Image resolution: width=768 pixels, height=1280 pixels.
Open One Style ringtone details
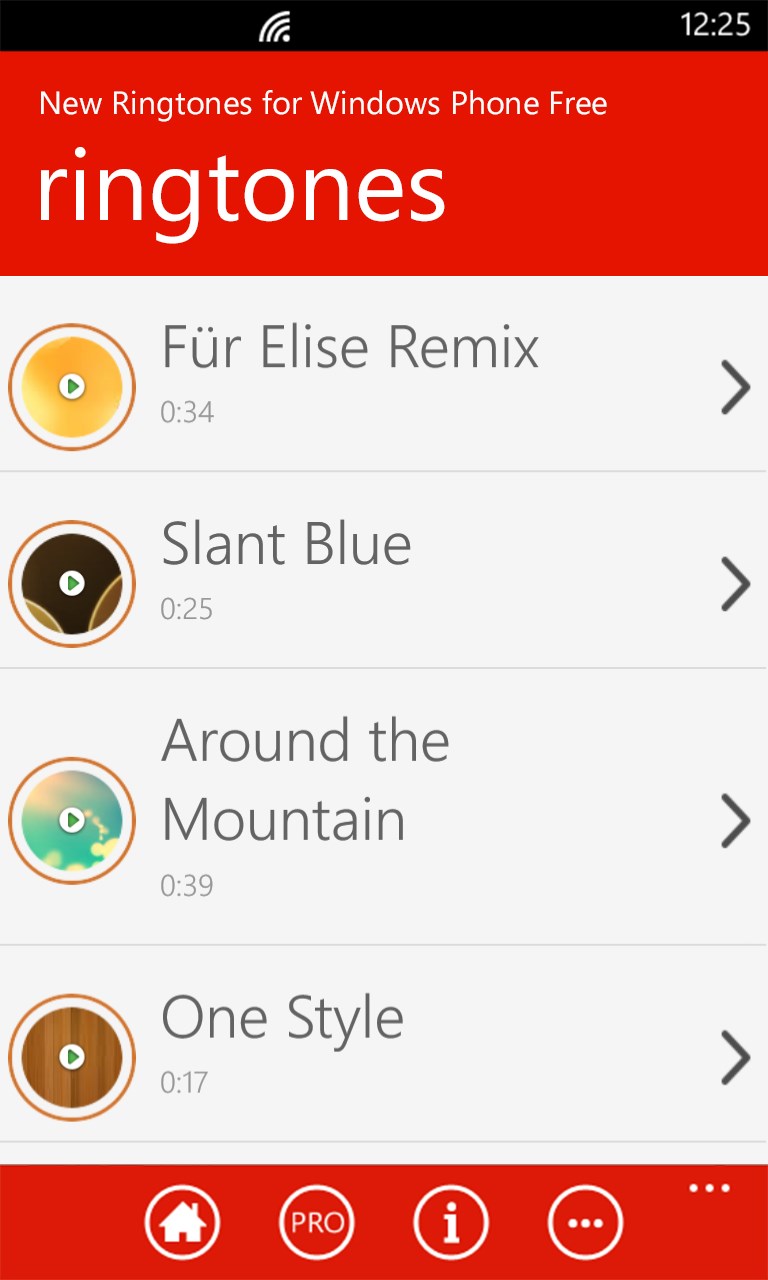pyautogui.click(x=735, y=1058)
